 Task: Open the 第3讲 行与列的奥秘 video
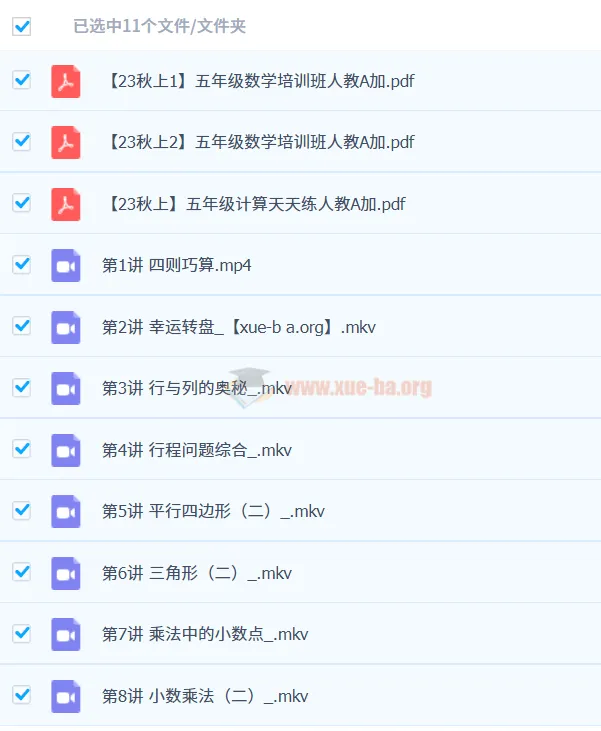196,388
